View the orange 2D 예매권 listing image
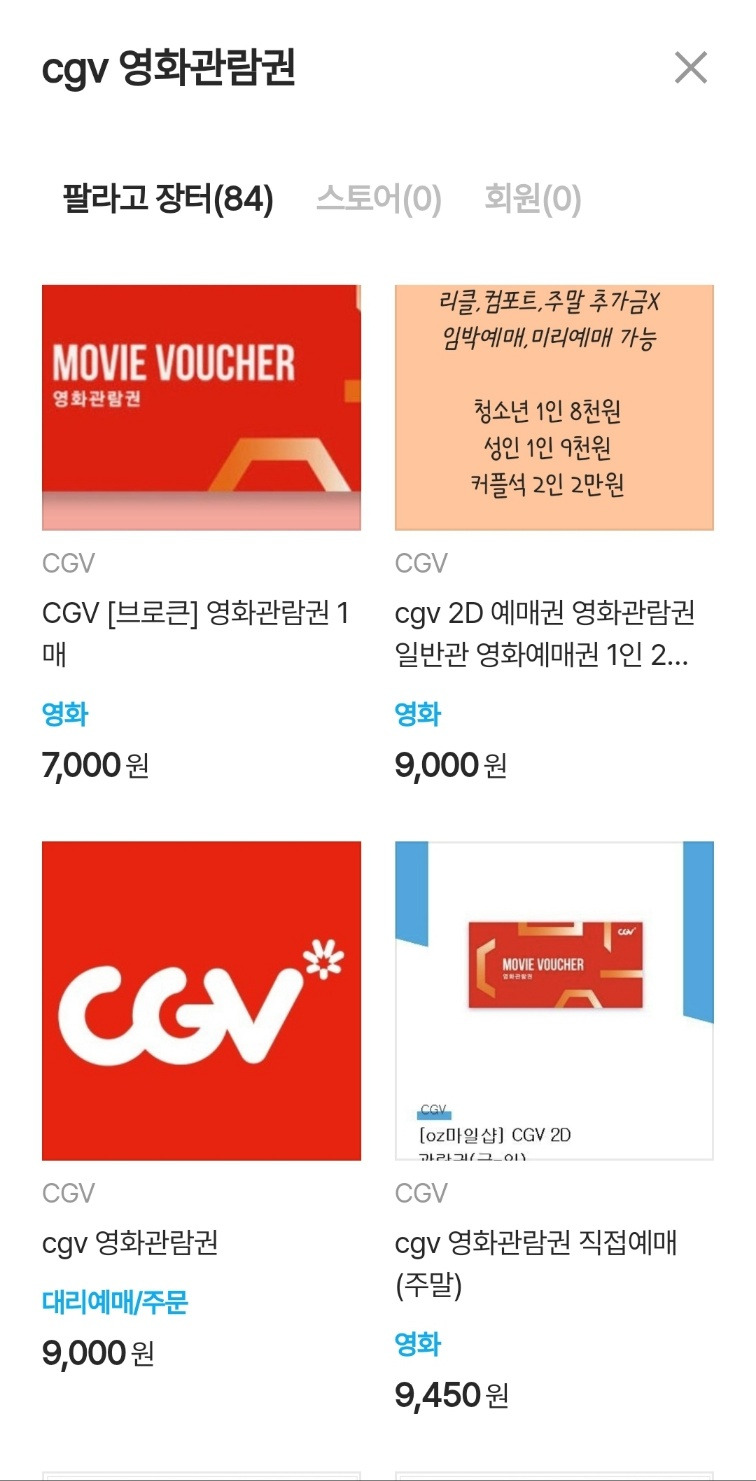The width and height of the screenshot is (756, 1481). click(x=554, y=405)
